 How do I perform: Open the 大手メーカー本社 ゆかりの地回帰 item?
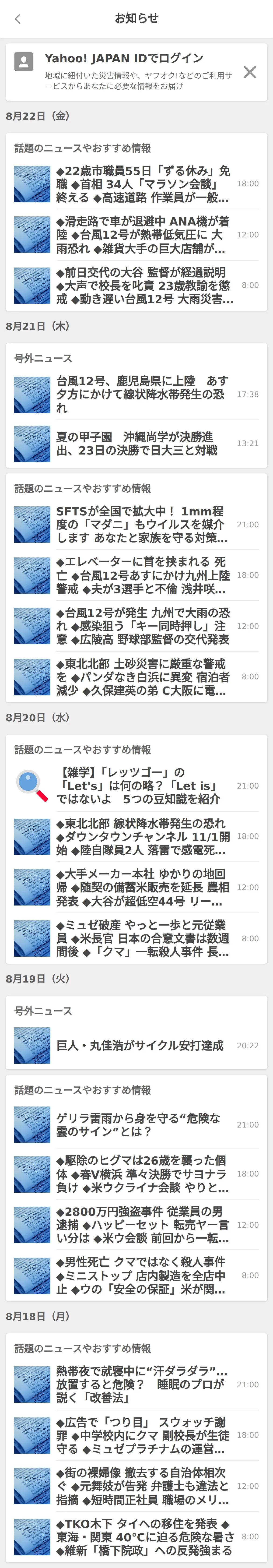pos(143,888)
